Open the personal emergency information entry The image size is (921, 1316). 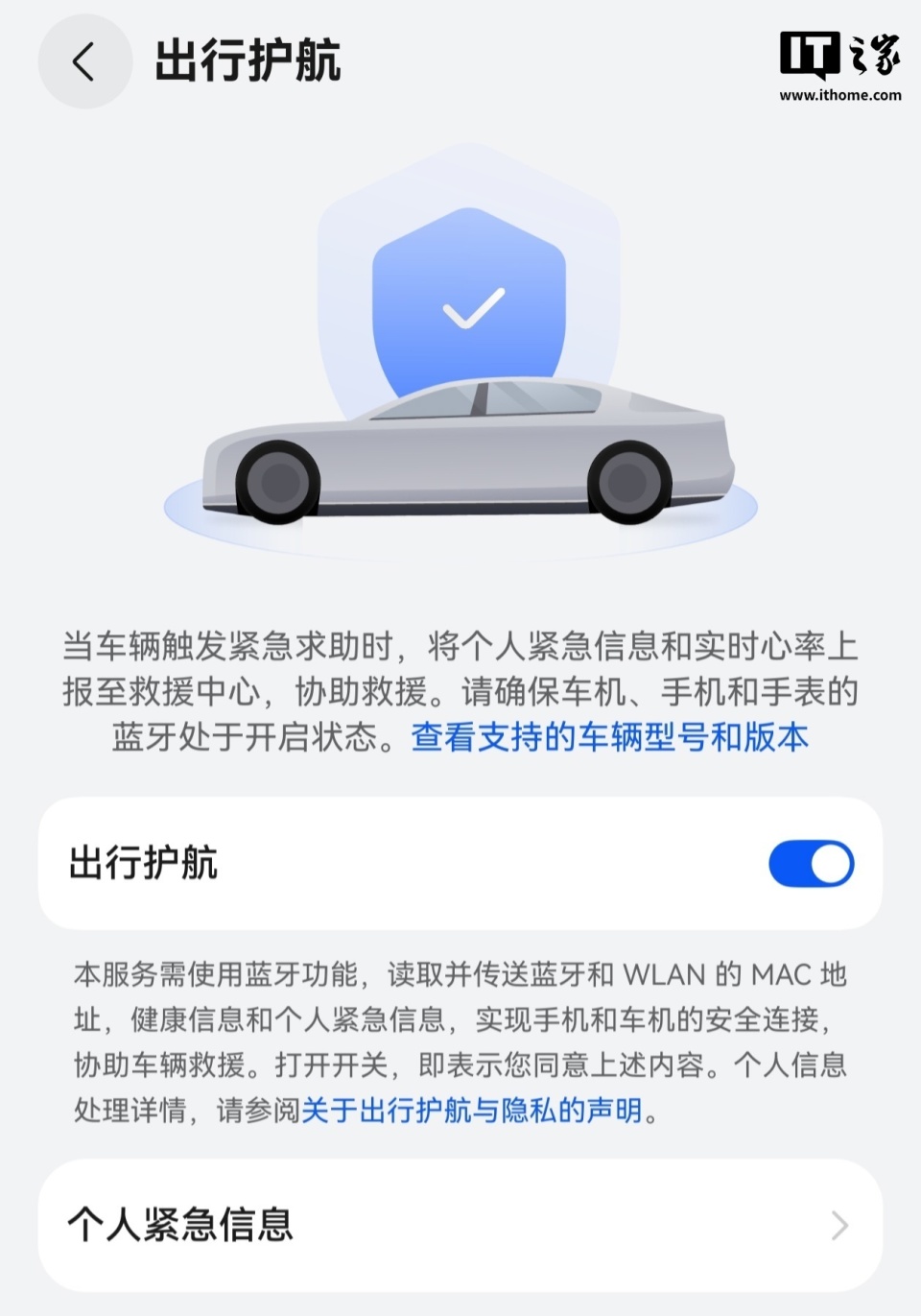tap(460, 1227)
